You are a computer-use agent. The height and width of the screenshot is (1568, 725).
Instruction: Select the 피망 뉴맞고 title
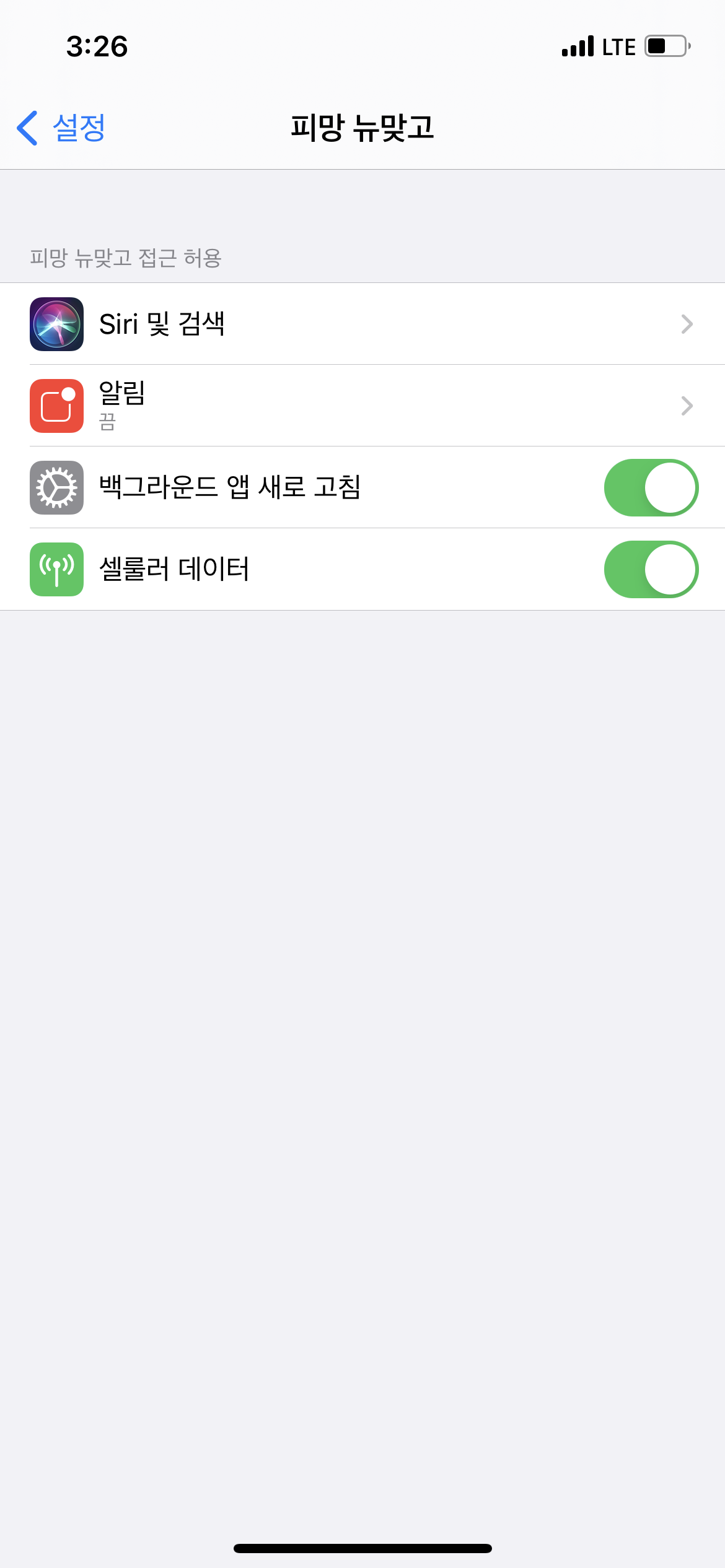click(362, 127)
